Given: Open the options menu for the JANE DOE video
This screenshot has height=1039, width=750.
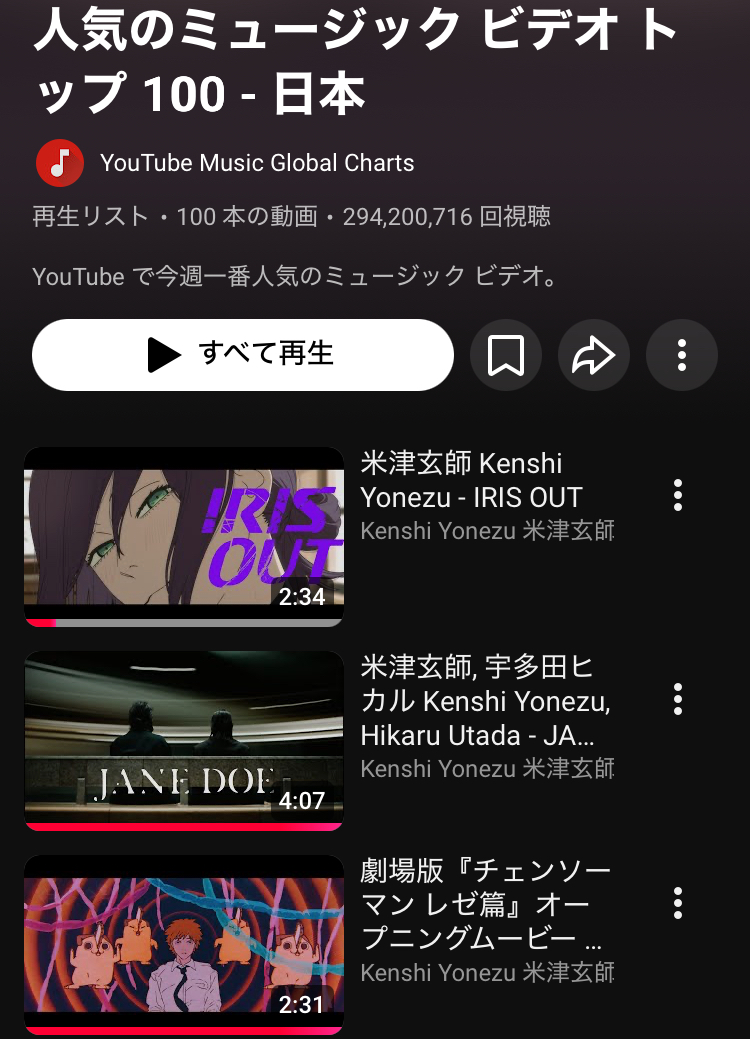Looking at the screenshot, I should (678, 699).
